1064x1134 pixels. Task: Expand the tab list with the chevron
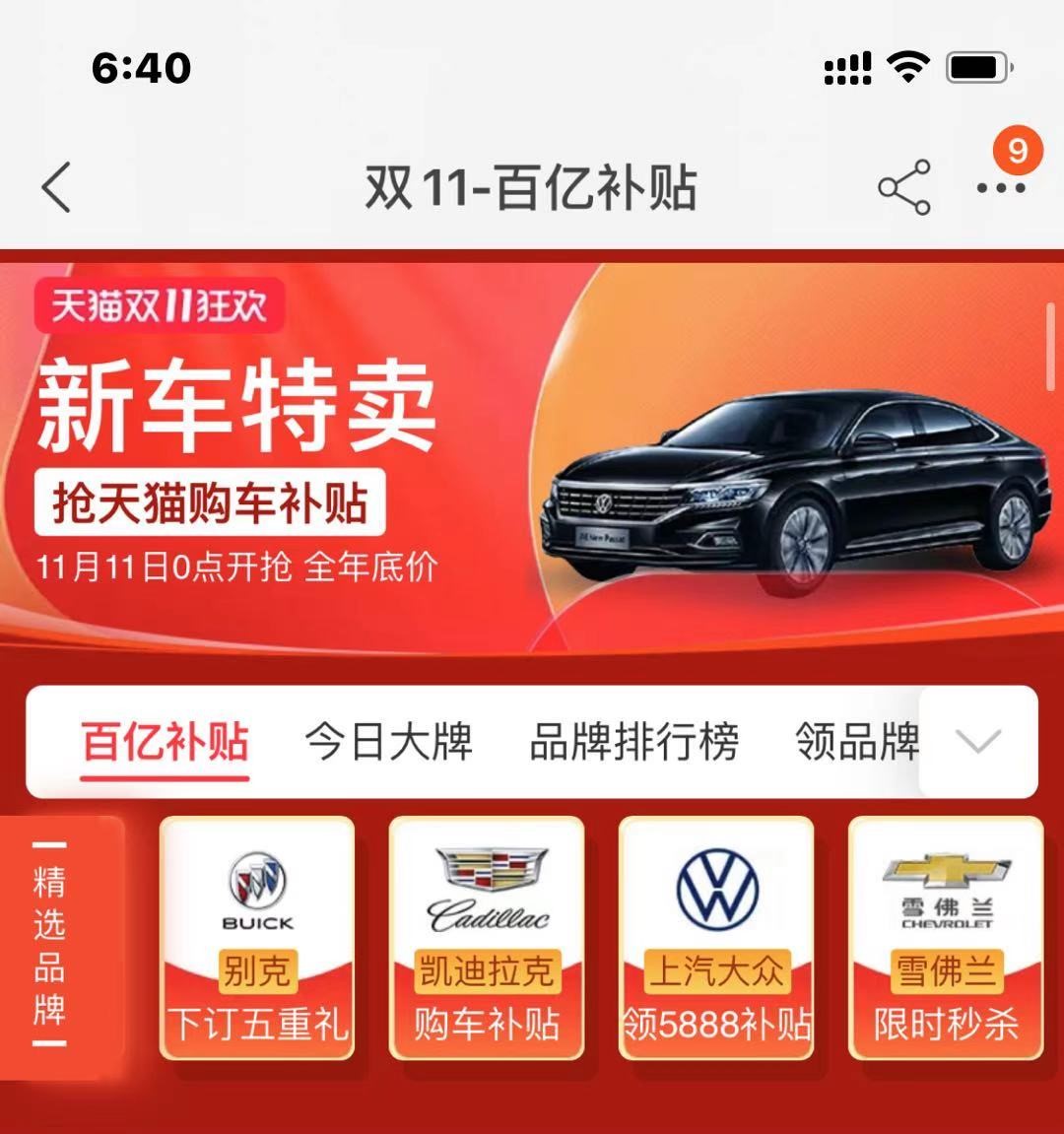click(x=978, y=742)
